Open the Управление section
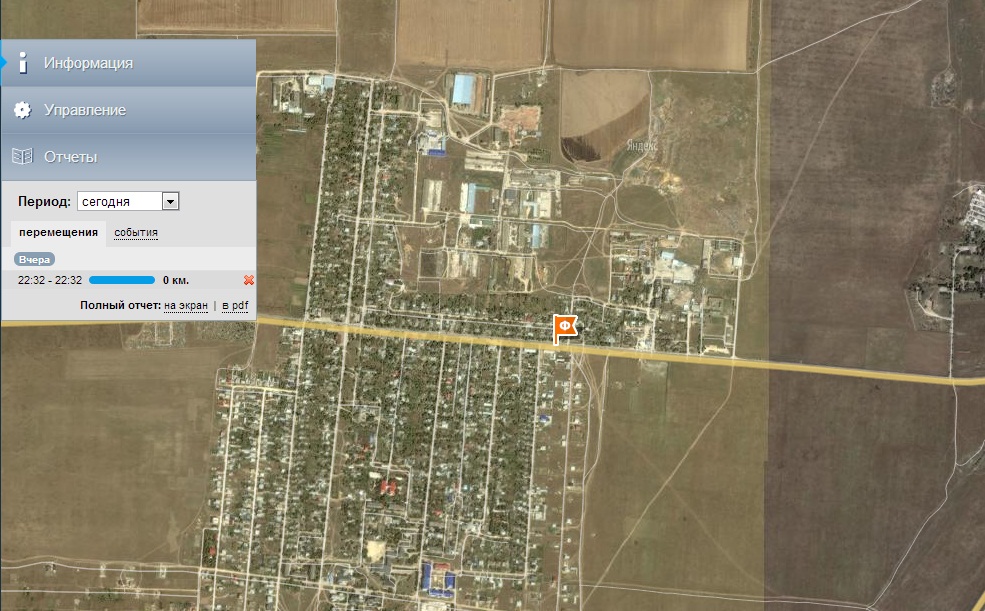985x611 pixels. click(x=84, y=110)
